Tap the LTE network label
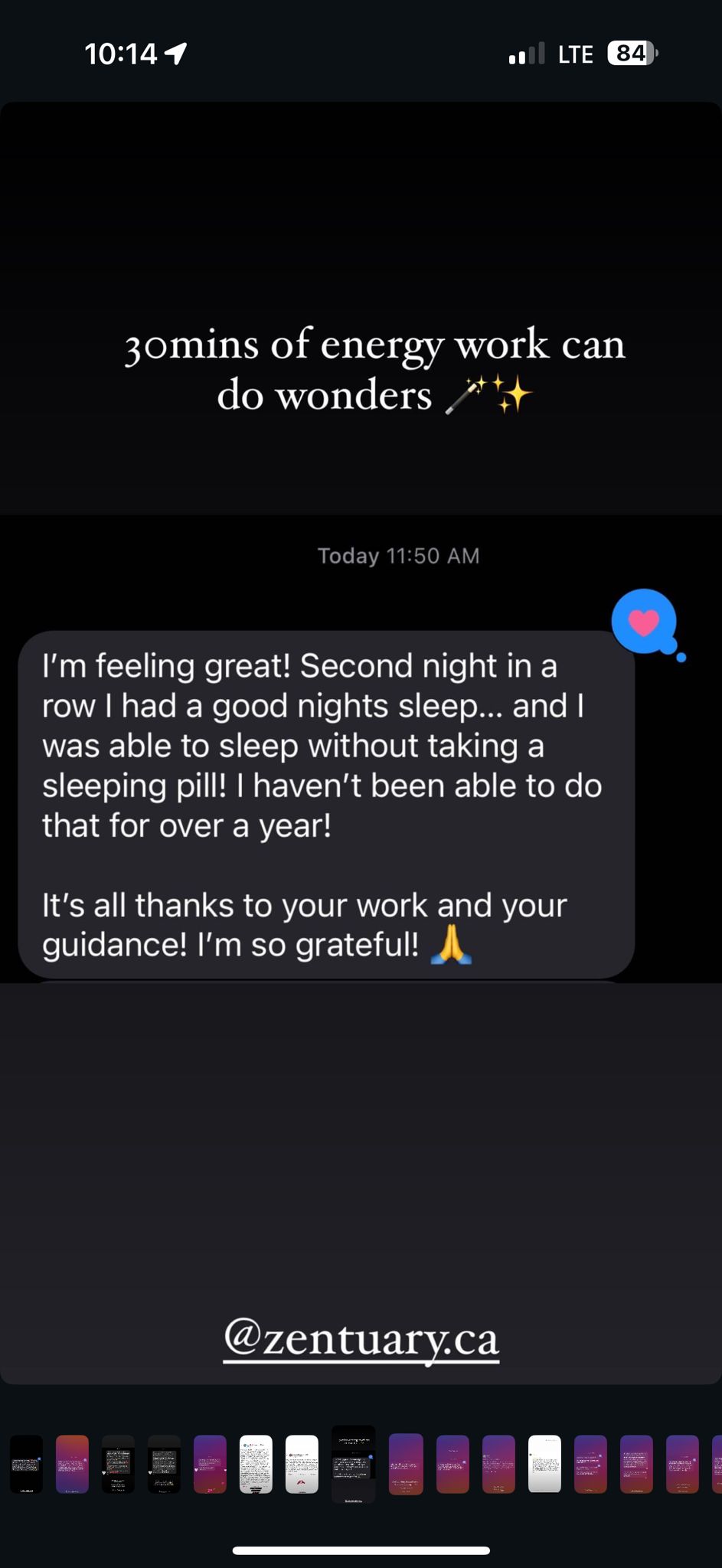This screenshot has height=1568, width=722. click(574, 54)
